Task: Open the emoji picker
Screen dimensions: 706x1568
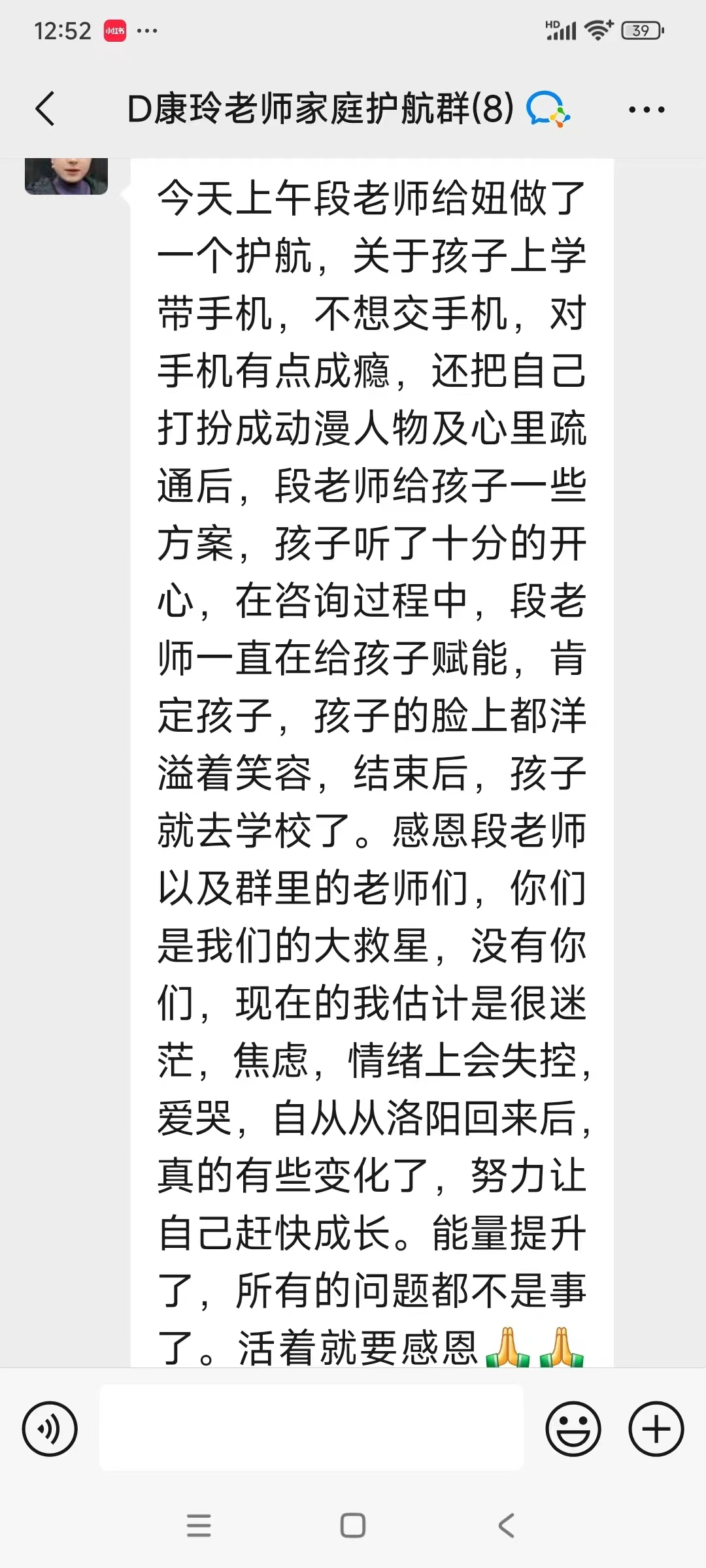Action: 573,1429
